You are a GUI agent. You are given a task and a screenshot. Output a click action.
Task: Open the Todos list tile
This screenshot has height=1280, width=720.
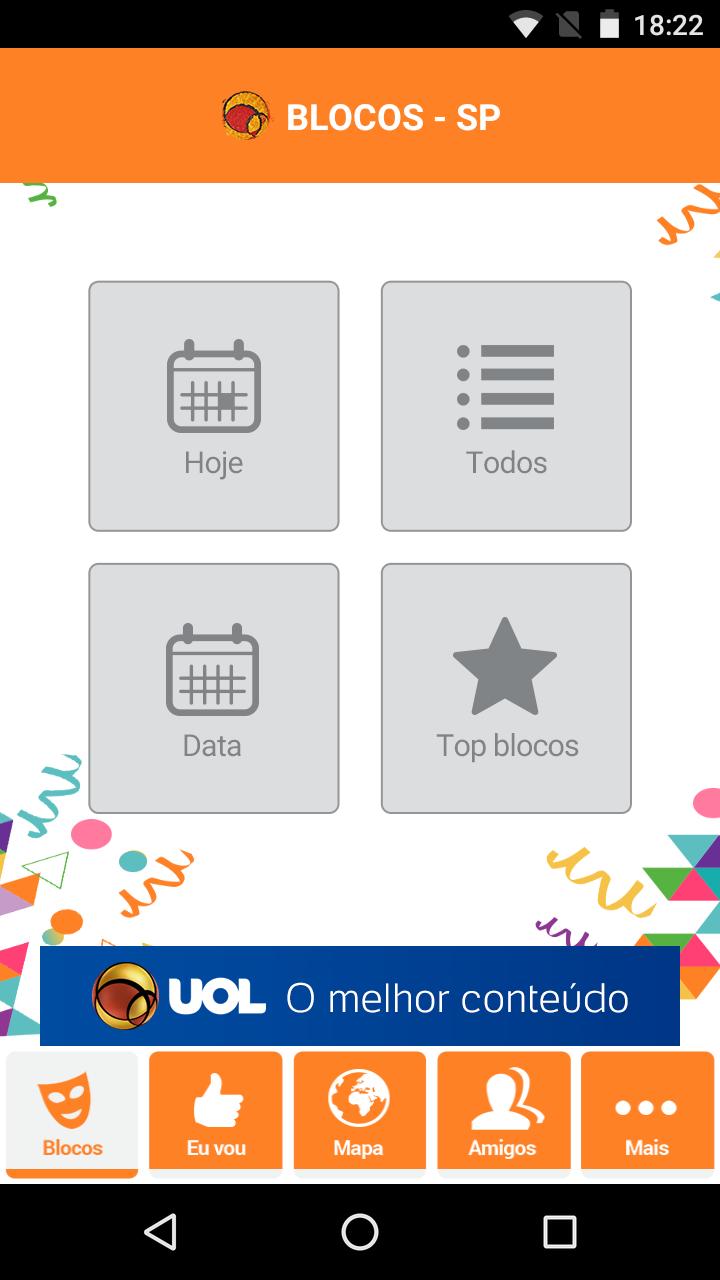tap(506, 406)
